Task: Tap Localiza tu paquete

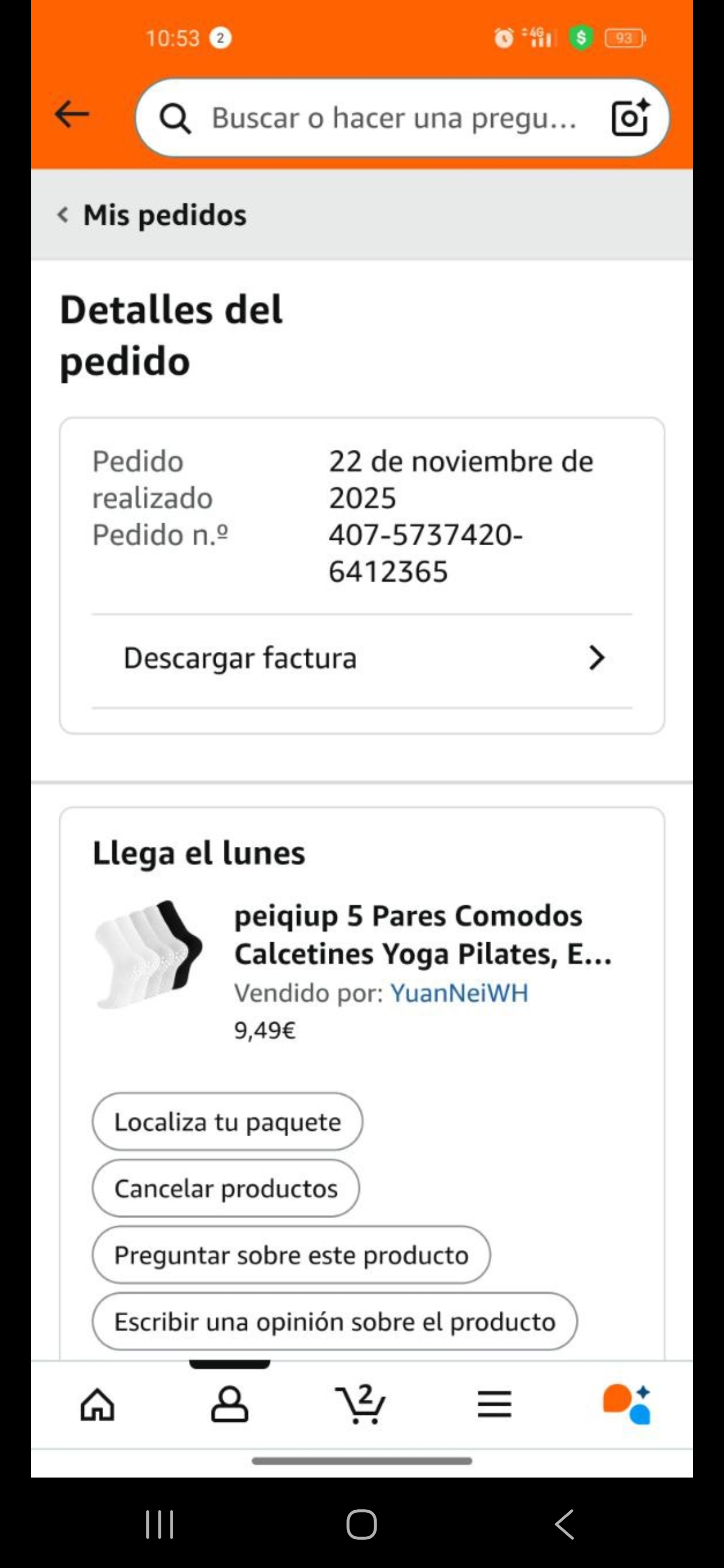Action: (x=227, y=1122)
